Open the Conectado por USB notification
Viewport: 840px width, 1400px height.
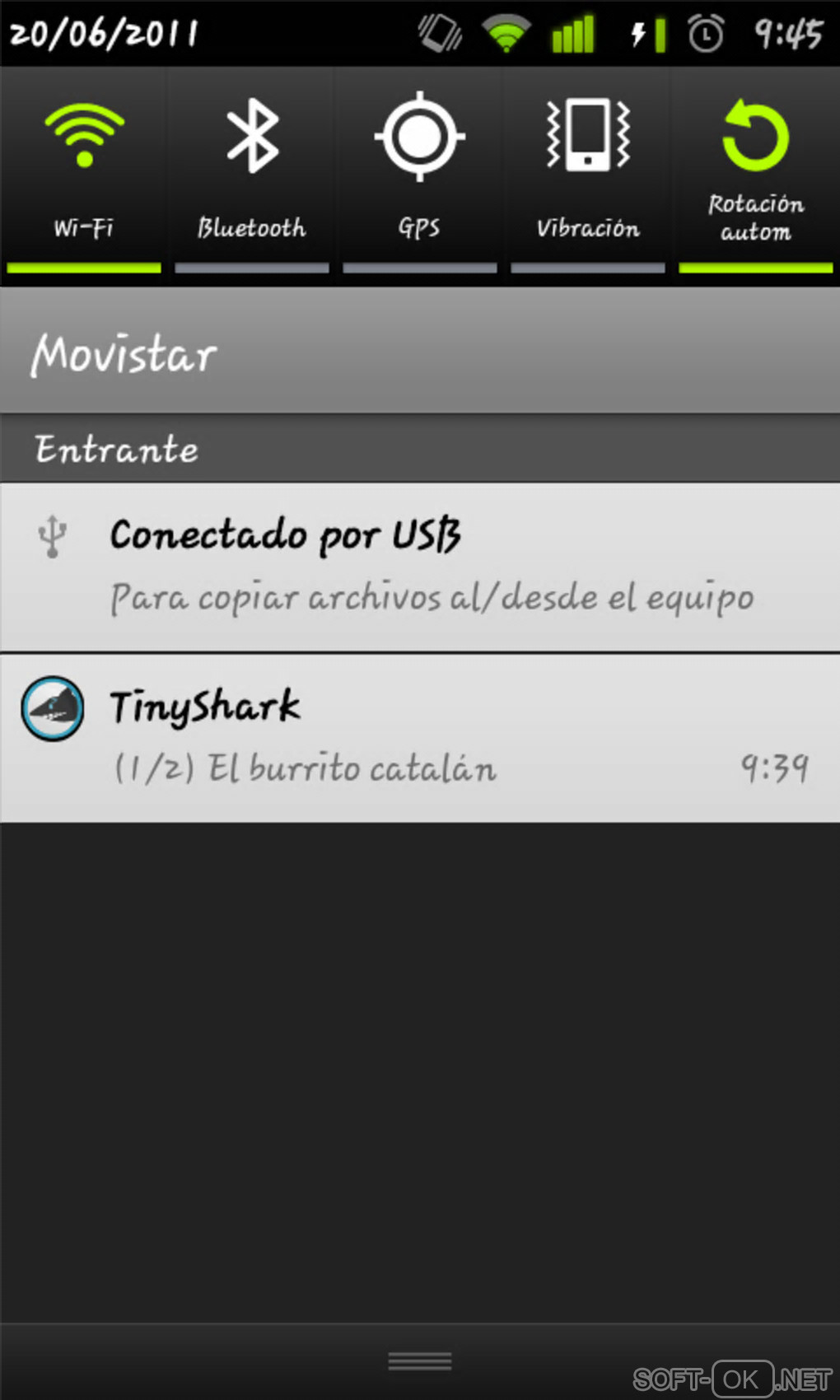420,567
